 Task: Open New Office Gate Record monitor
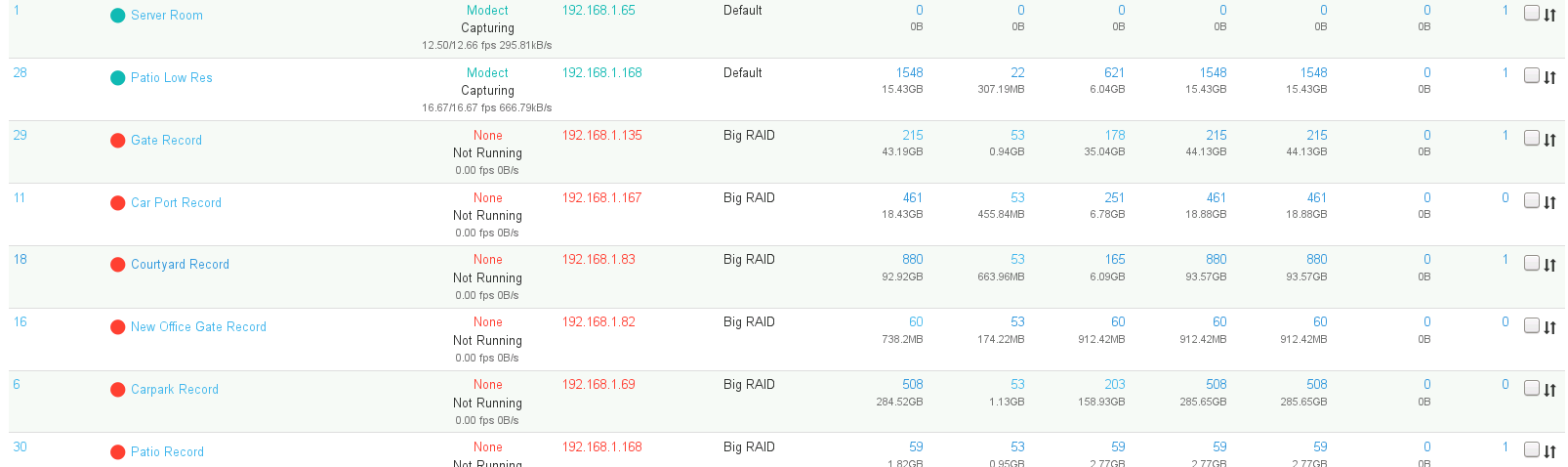point(198,327)
